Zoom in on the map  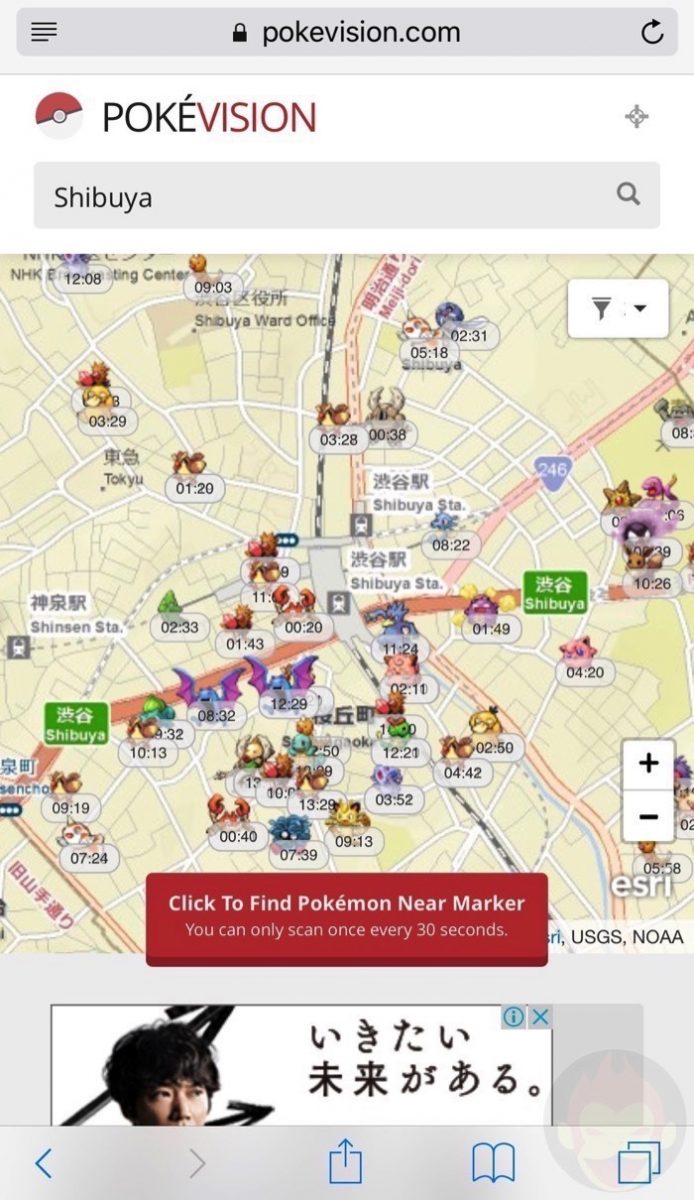pos(648,764)
